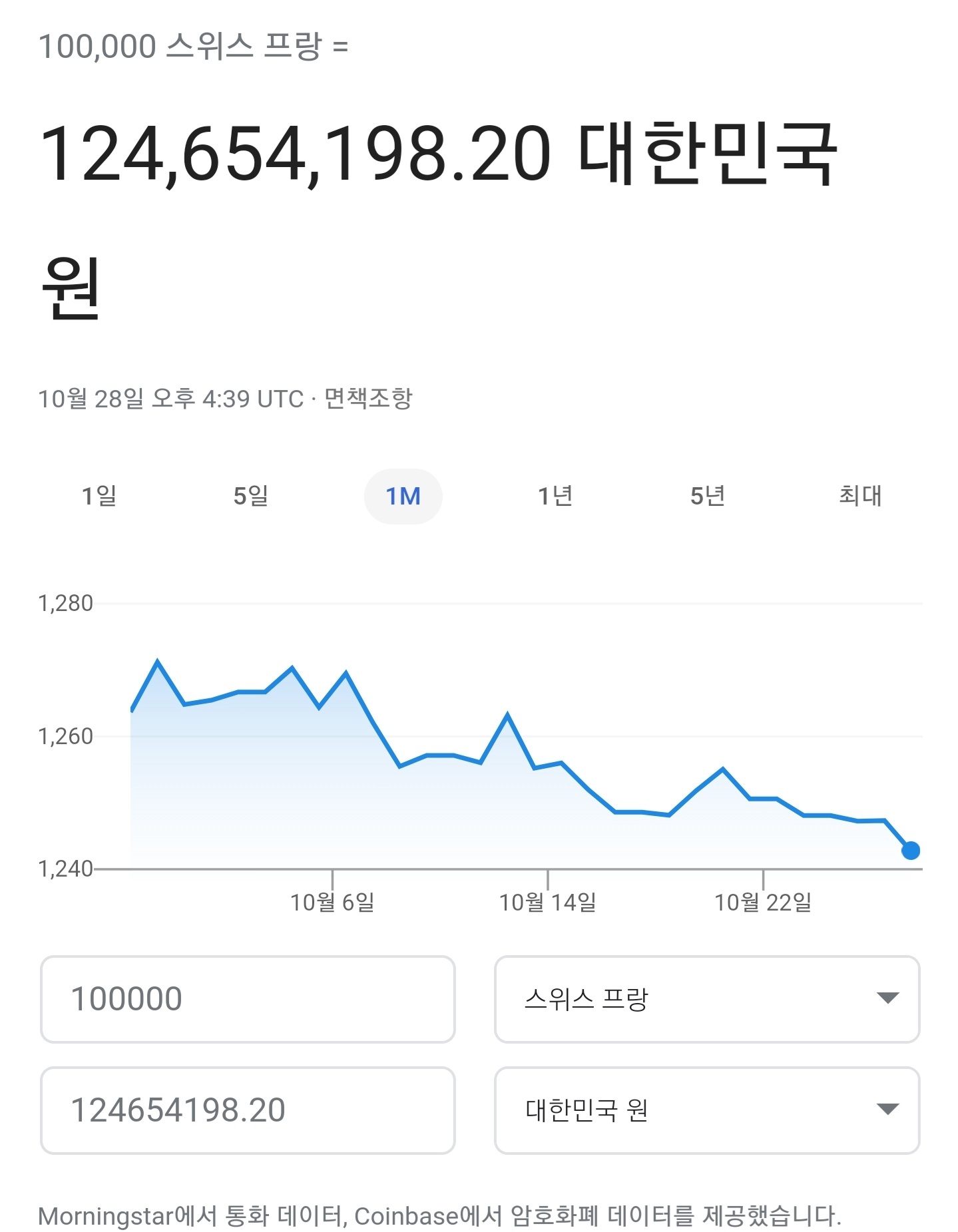This screenshot has width=958, height=1232.
Task: Select the 5일 chart range
Action: pos(251,496)
